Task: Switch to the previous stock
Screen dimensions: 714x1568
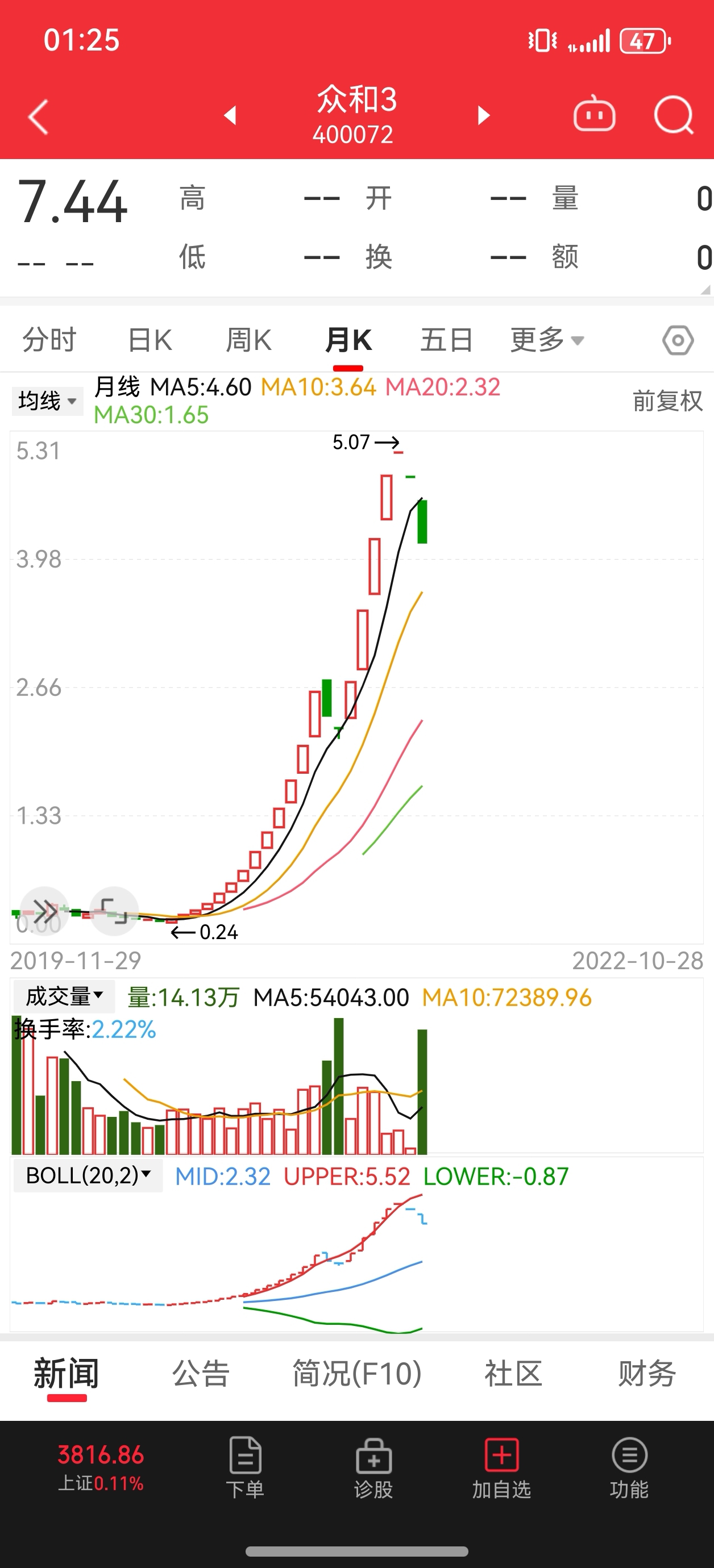Action: pyautogui.click(x=230, y=115)
